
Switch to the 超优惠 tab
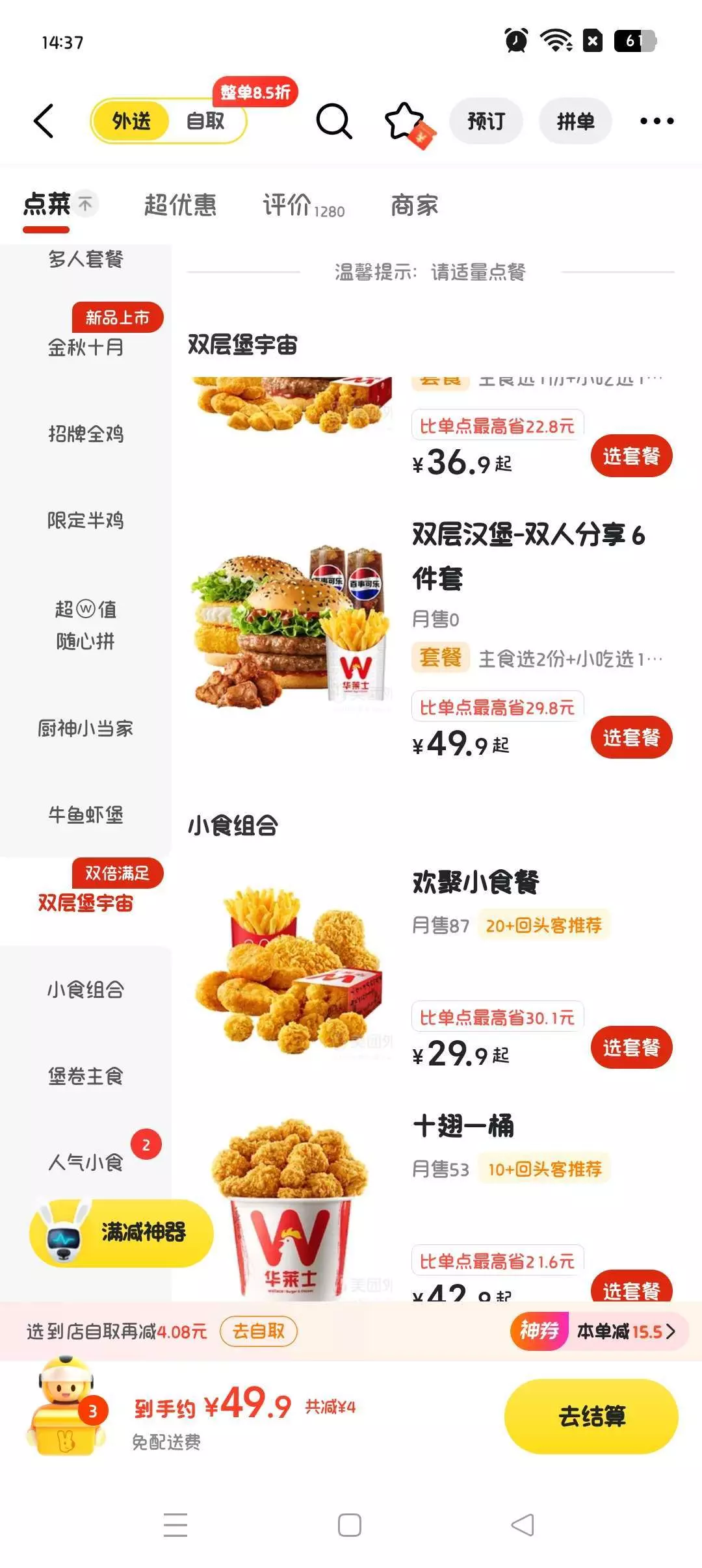click(x=180, y=205)
